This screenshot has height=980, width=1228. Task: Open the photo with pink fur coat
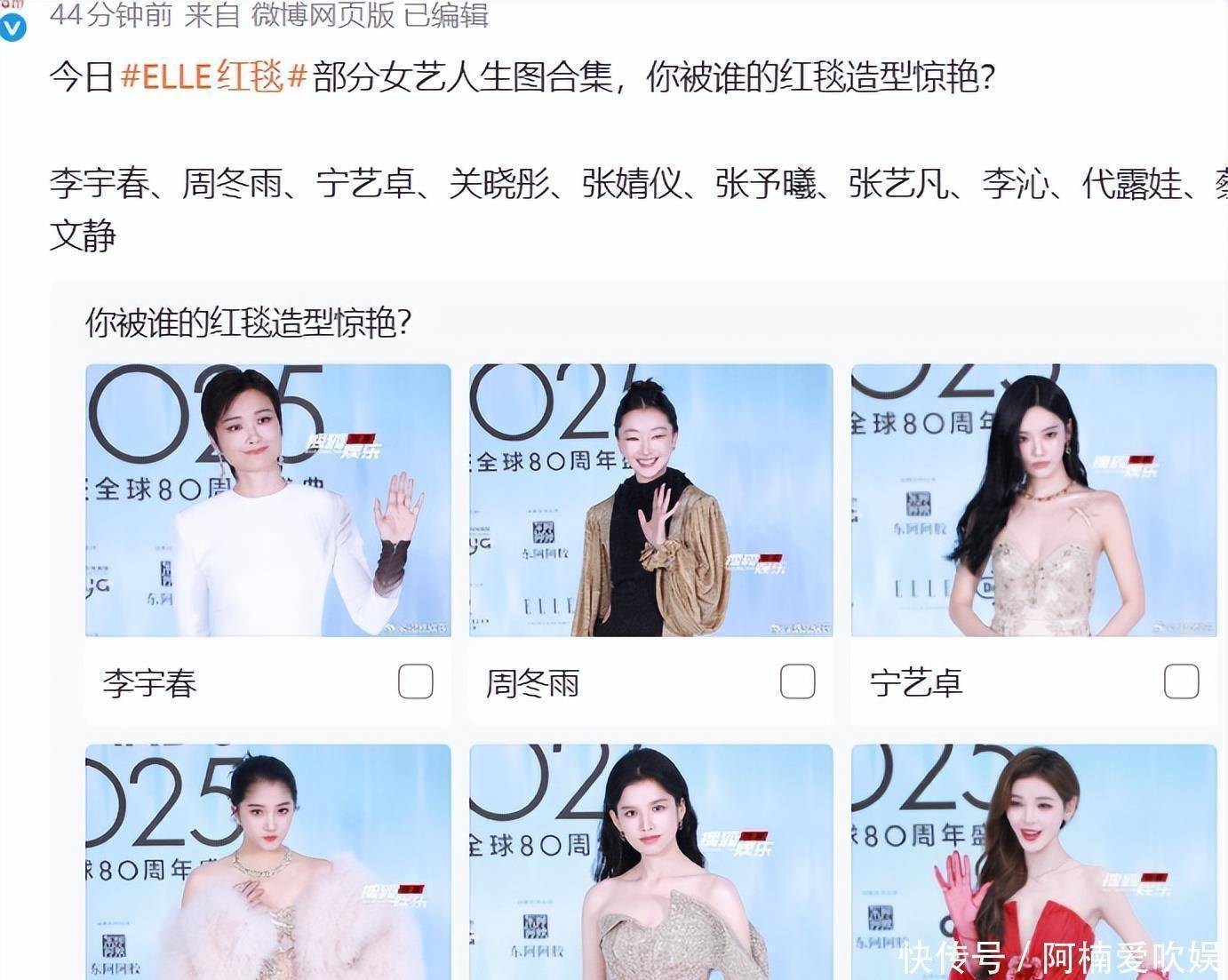(267, 862)
